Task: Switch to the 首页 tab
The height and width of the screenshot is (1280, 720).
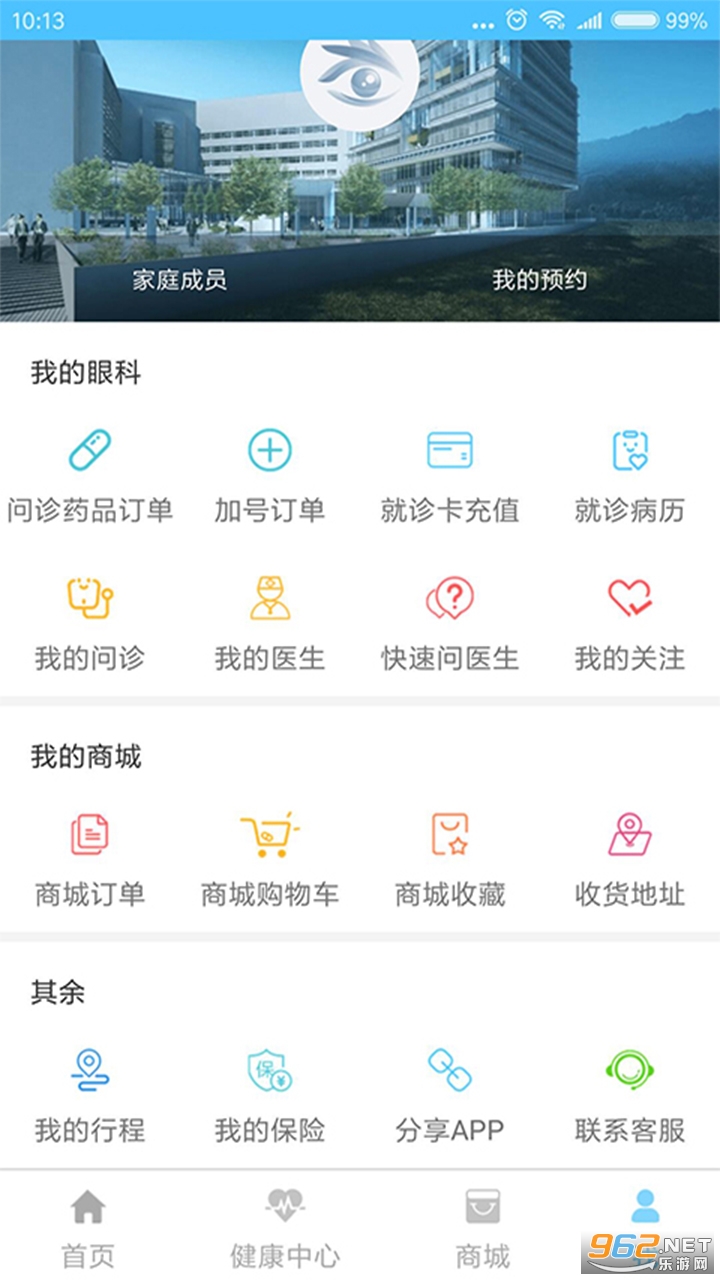Action: tap(88, 1228)
